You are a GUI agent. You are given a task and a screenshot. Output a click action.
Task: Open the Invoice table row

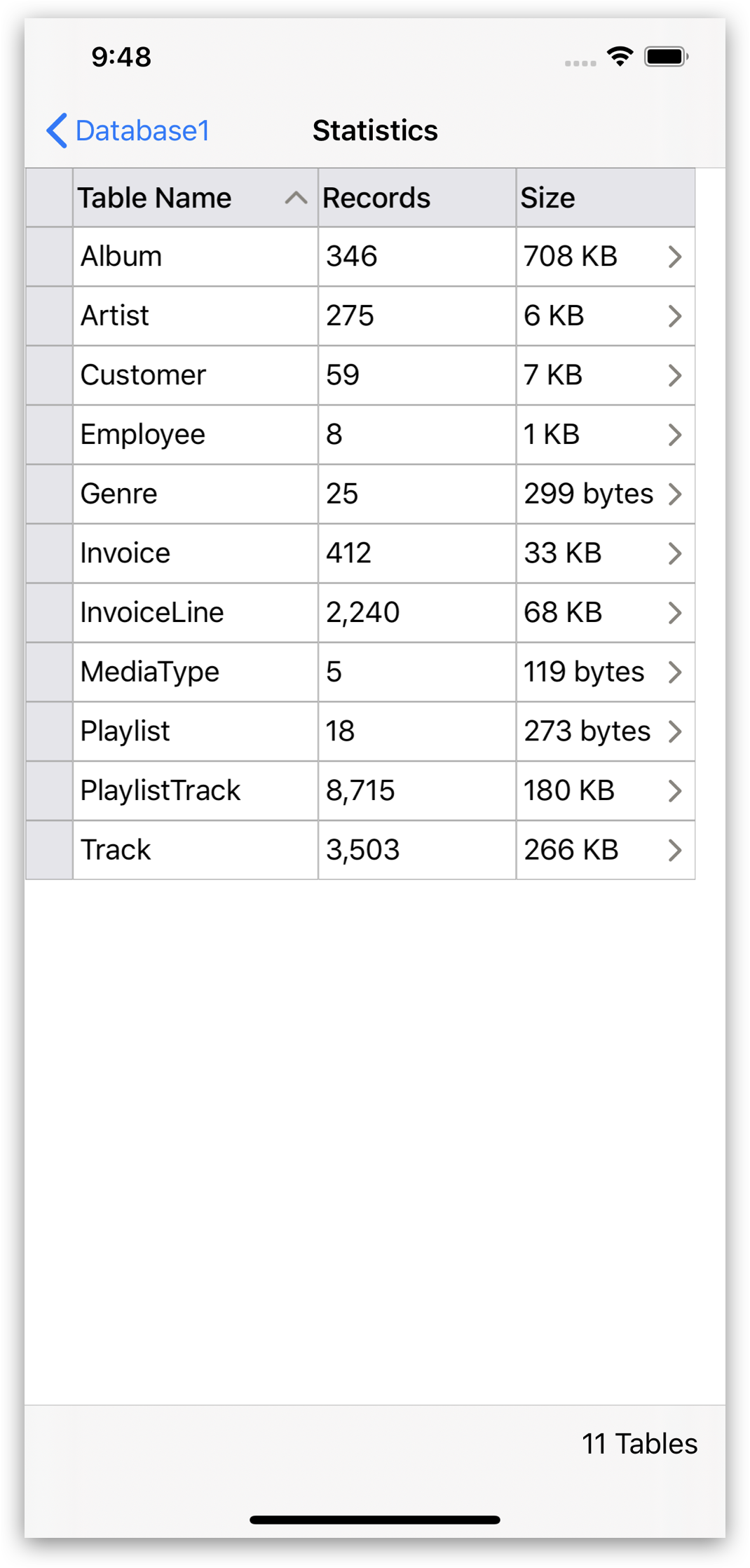click(360, 553)
